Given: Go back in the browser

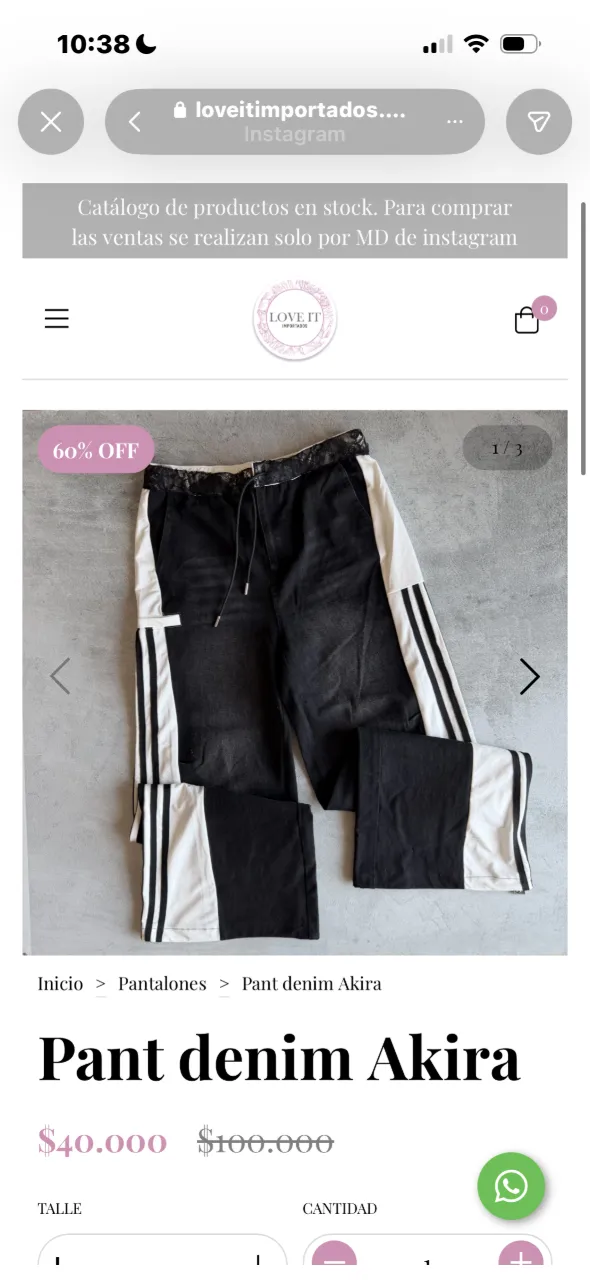Looking at the screenshot, I should (135, 122).
